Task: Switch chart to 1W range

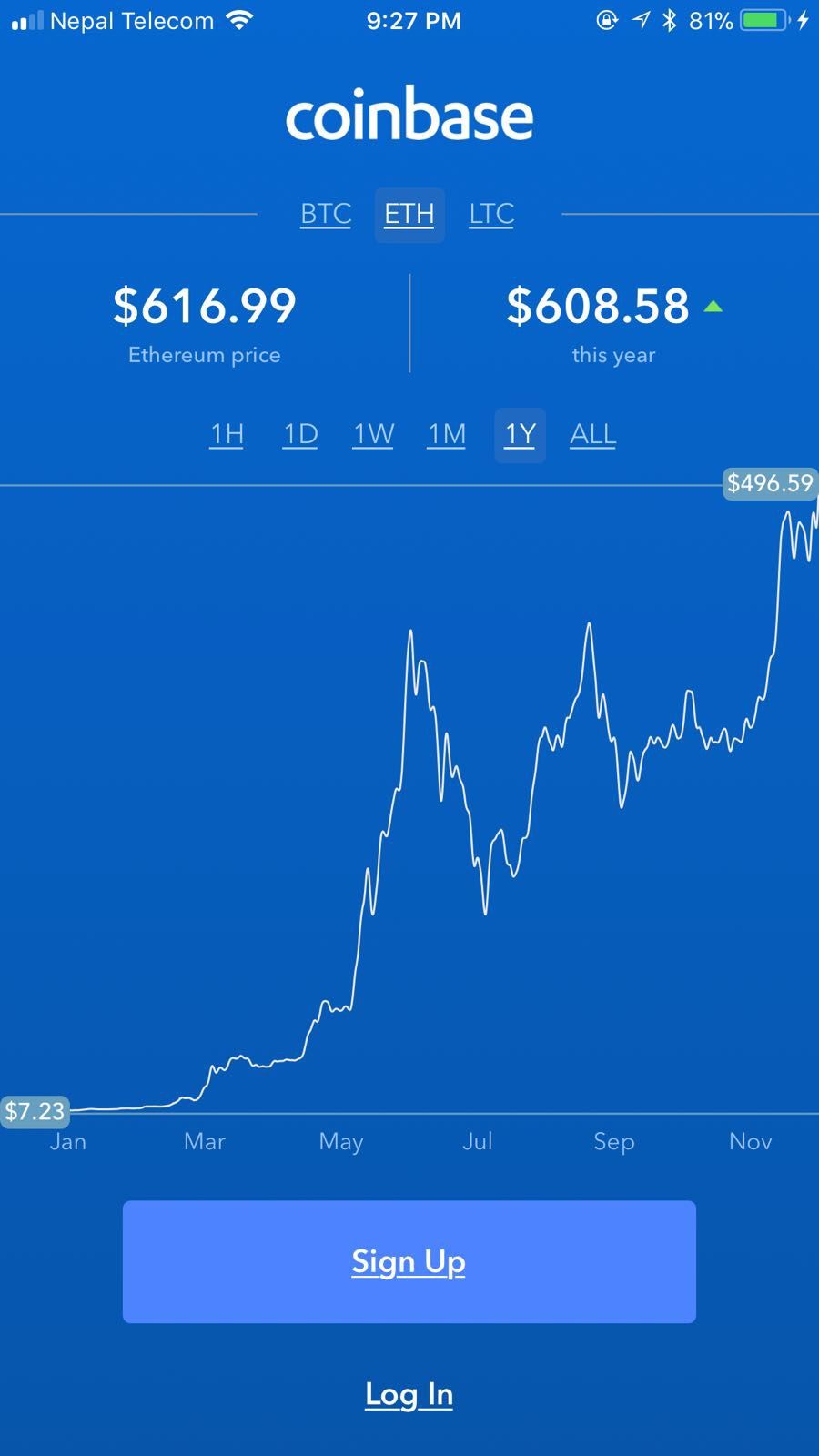Action: (374, 434)
